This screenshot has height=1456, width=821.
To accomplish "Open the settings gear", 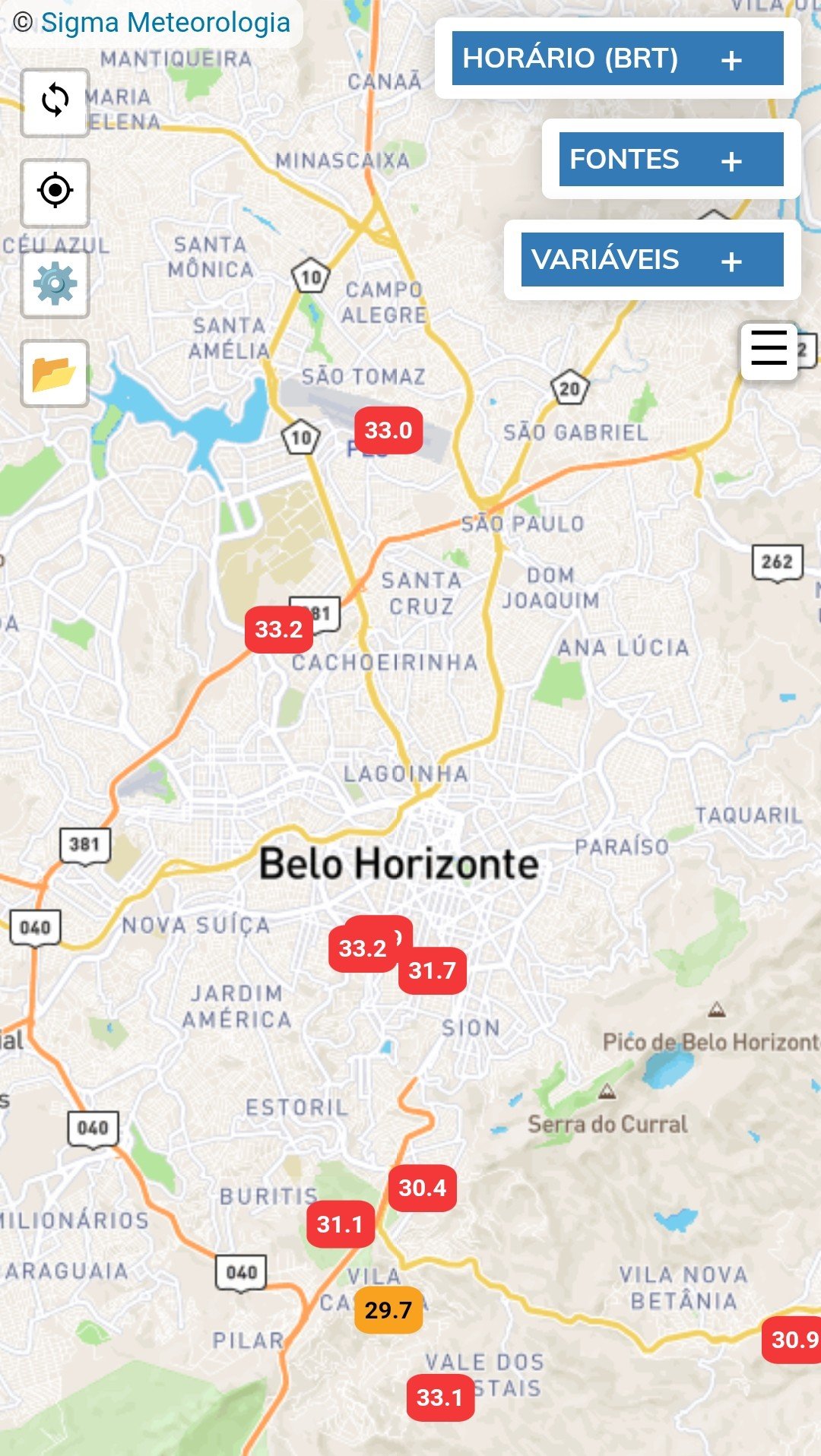I will pos(55,283).
